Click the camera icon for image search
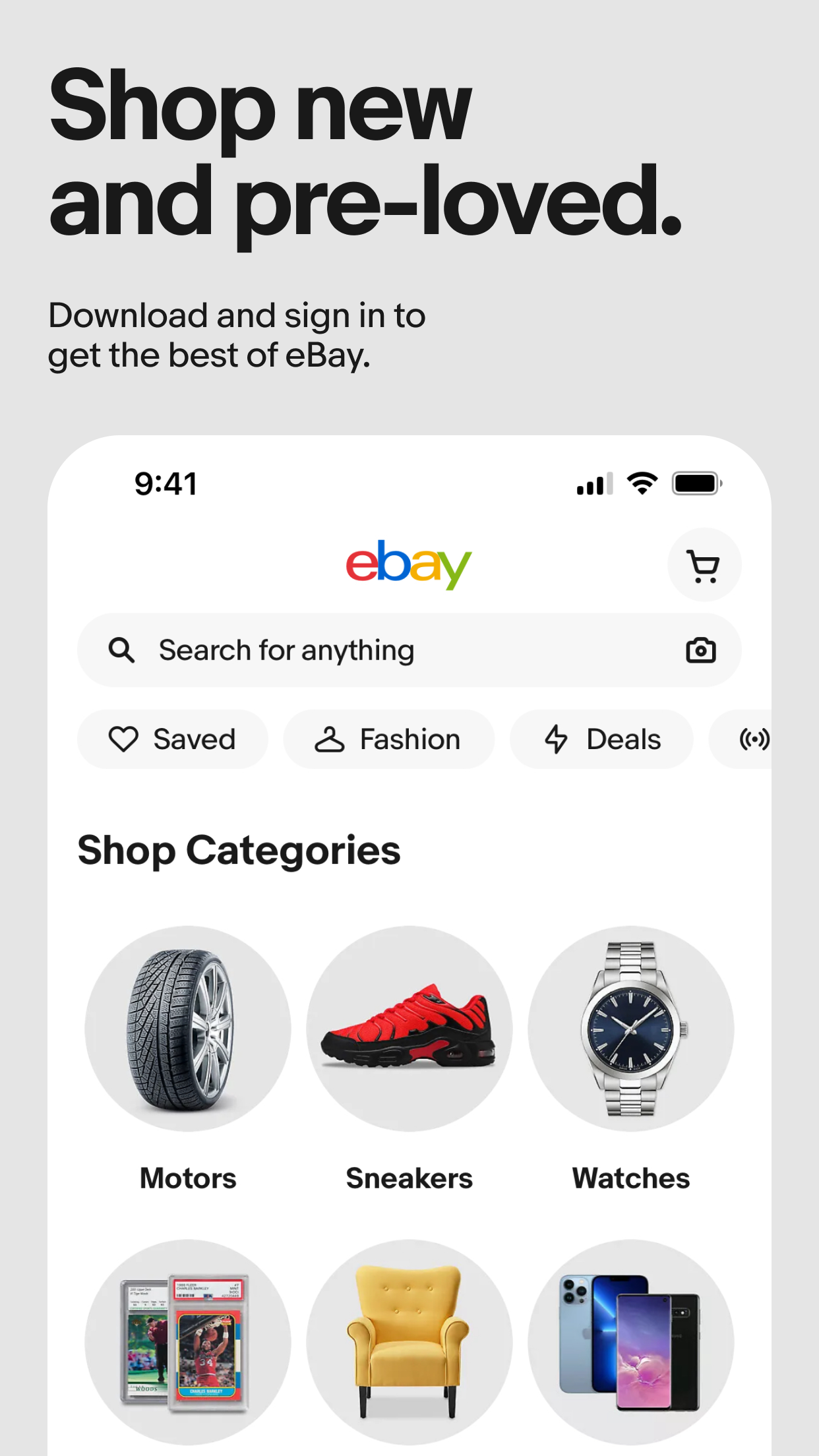Screen dimensions: 819x1456 coord(702,650)
